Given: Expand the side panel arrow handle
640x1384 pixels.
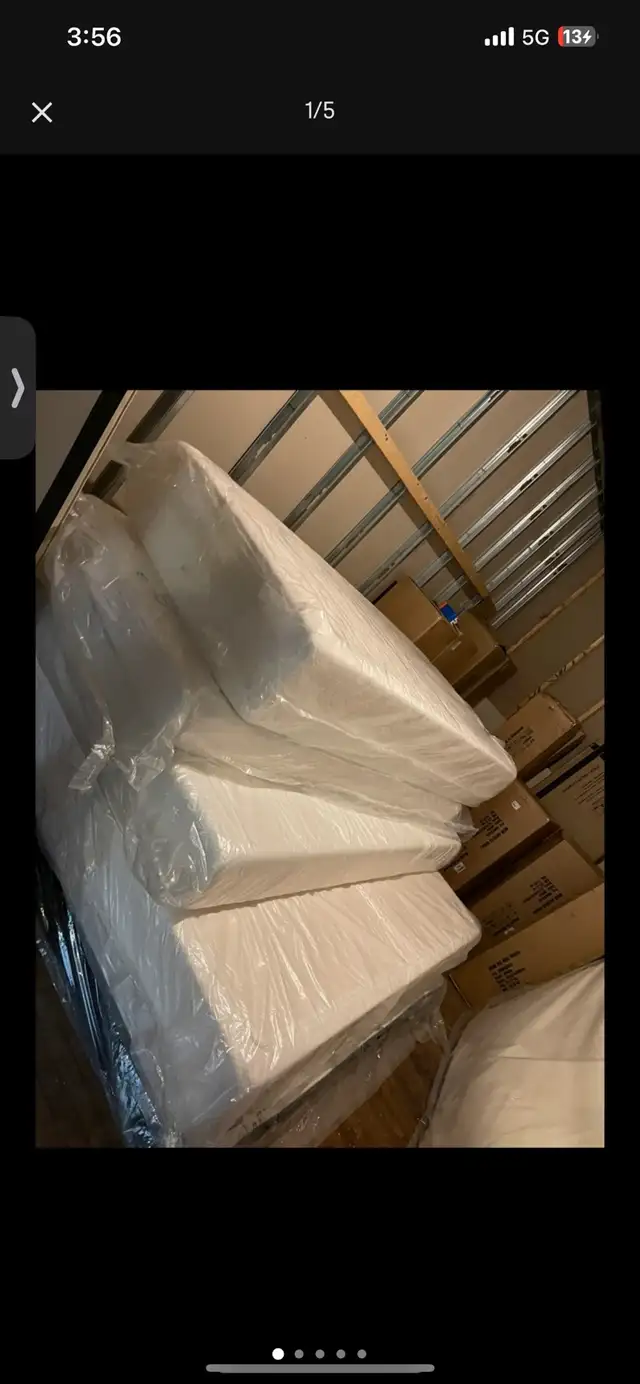Looking at the screenshot, I should tap(17, 388).
